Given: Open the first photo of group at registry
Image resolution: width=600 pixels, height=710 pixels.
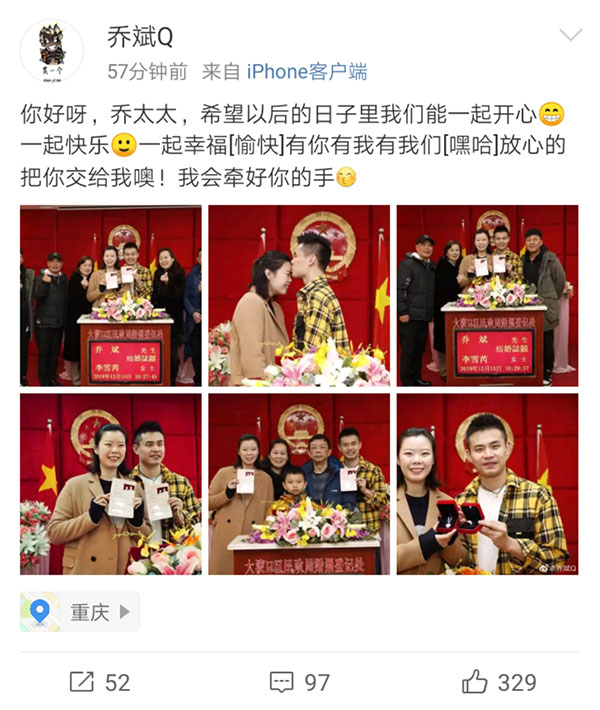Looking at the screenshot, I should pyautogui.click(x=110, y=295).
